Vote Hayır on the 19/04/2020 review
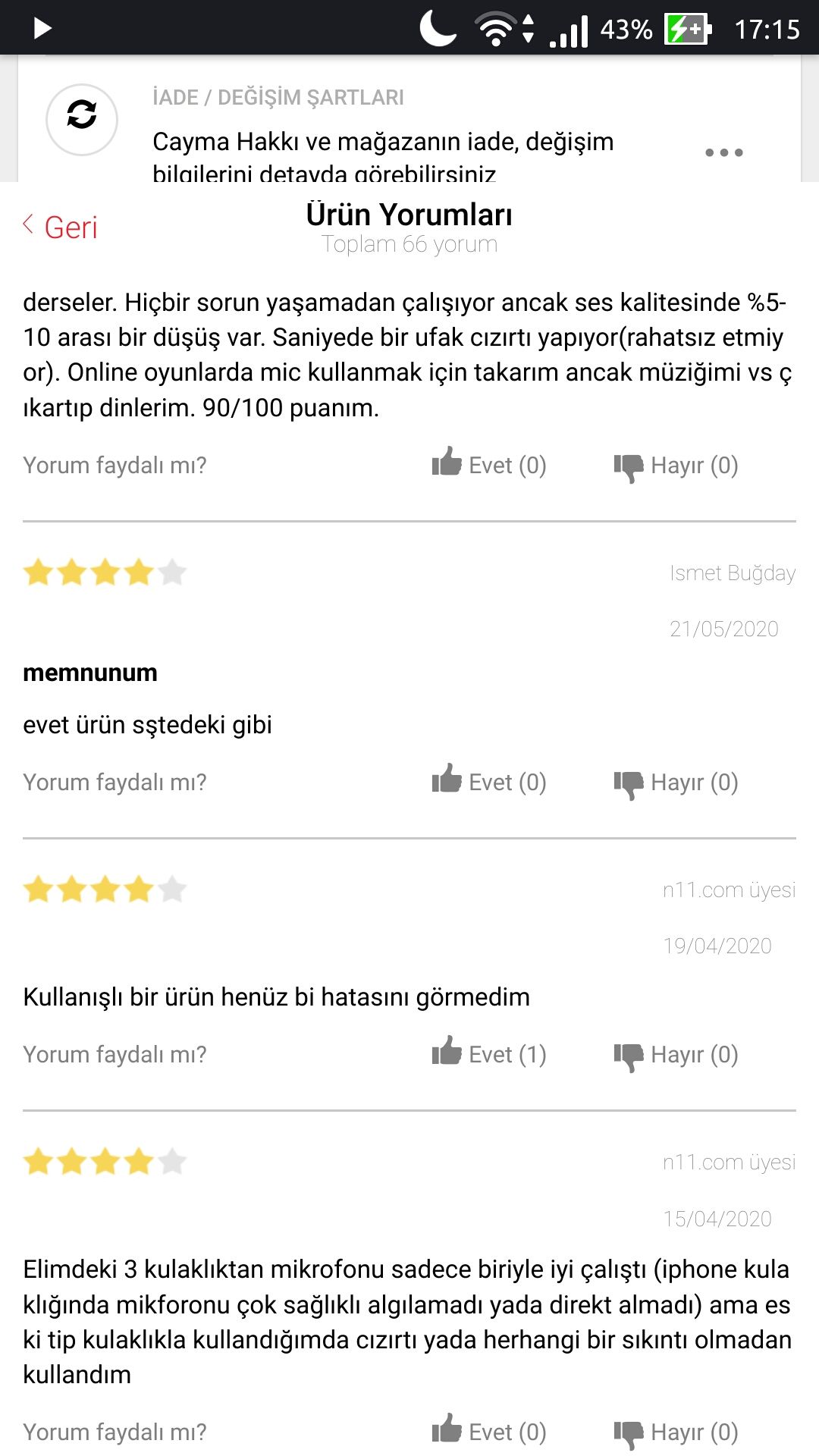Viewport: 819px width, 1456px height. (676, 1054)
